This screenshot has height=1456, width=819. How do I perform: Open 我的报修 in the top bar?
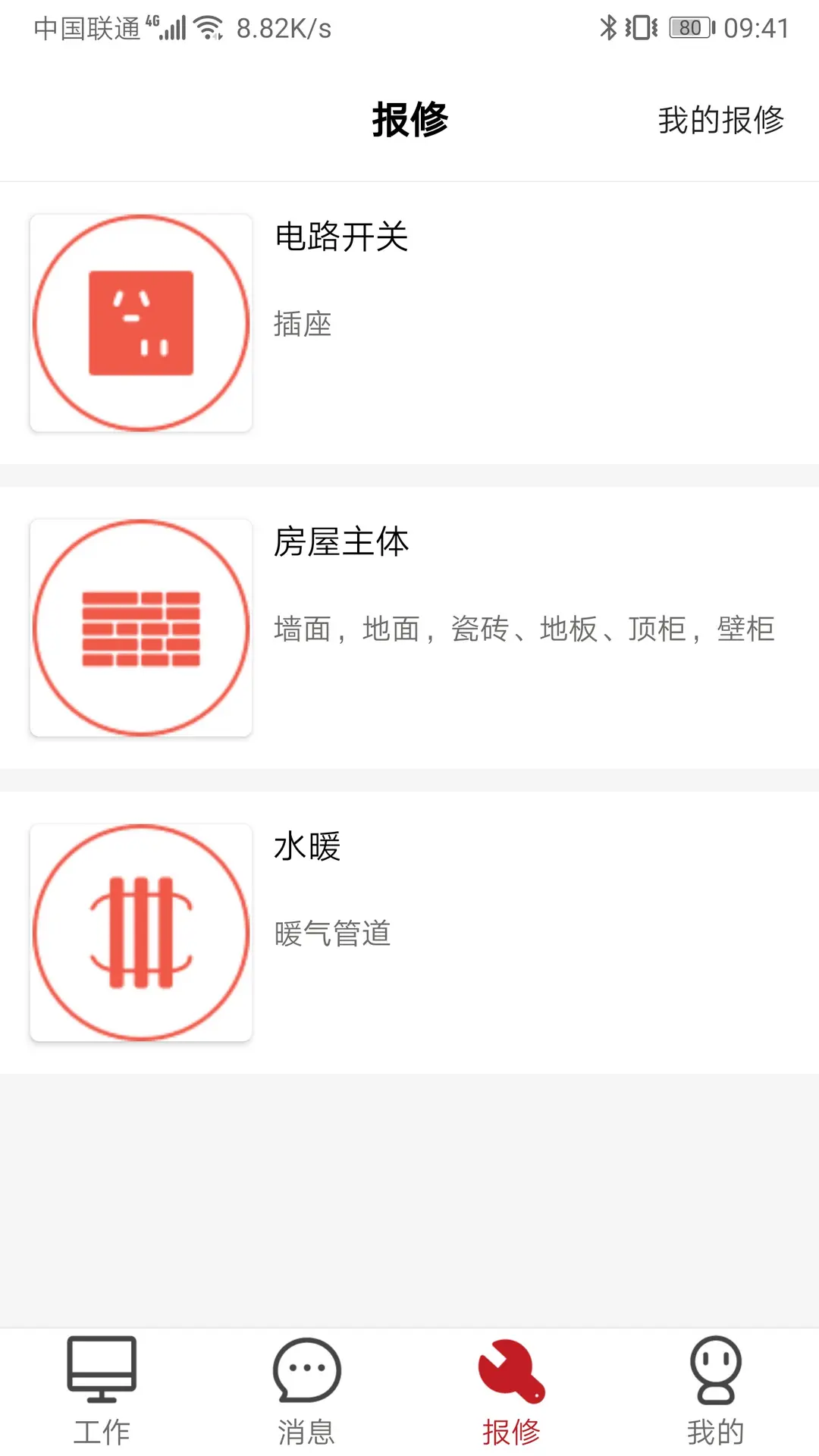click(x=720, y=120)
